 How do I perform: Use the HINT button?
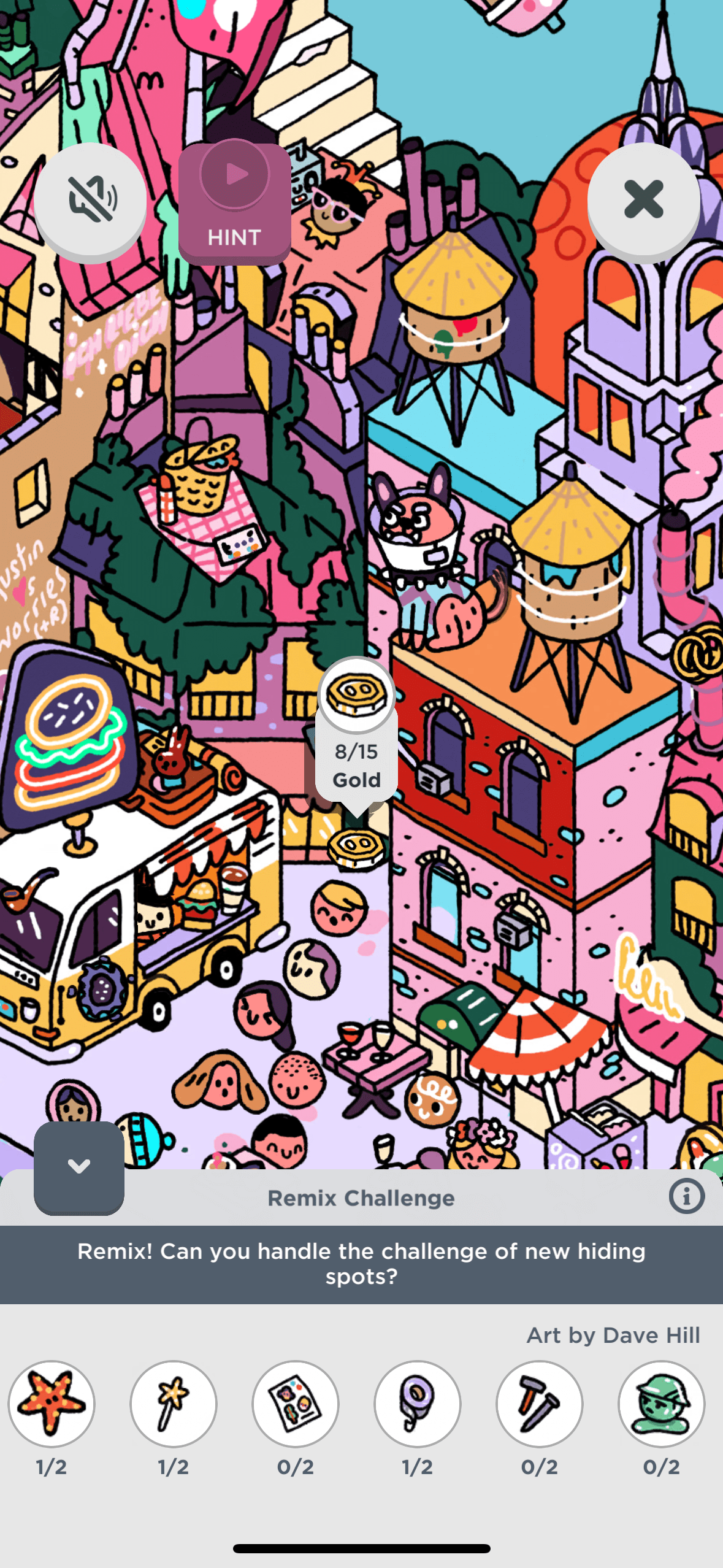(x=234, y=202)
